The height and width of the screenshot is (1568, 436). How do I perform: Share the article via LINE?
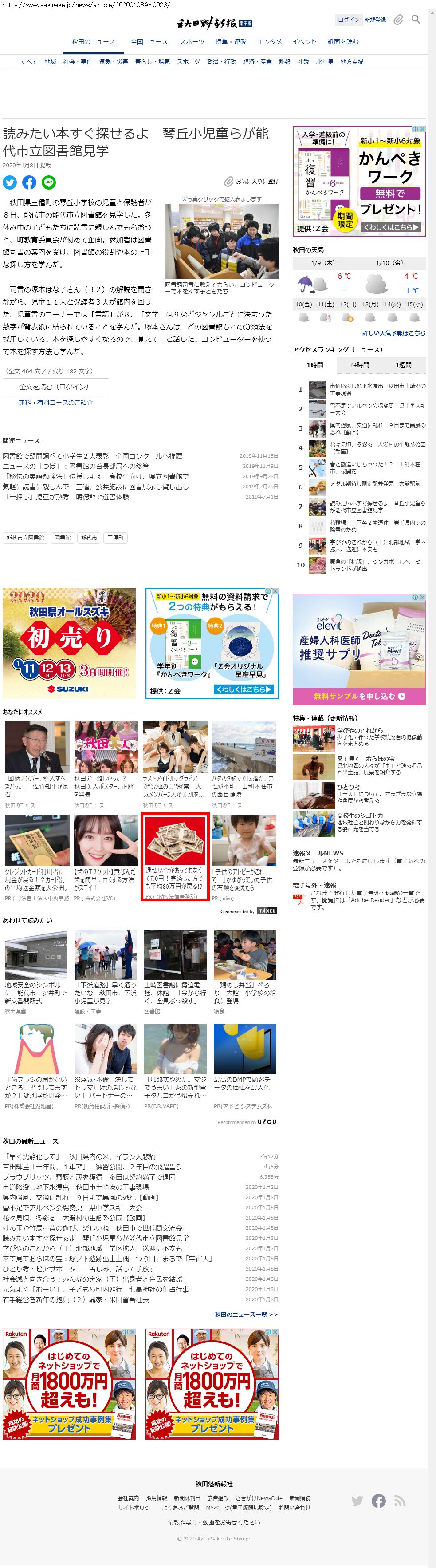coord(49,182)
